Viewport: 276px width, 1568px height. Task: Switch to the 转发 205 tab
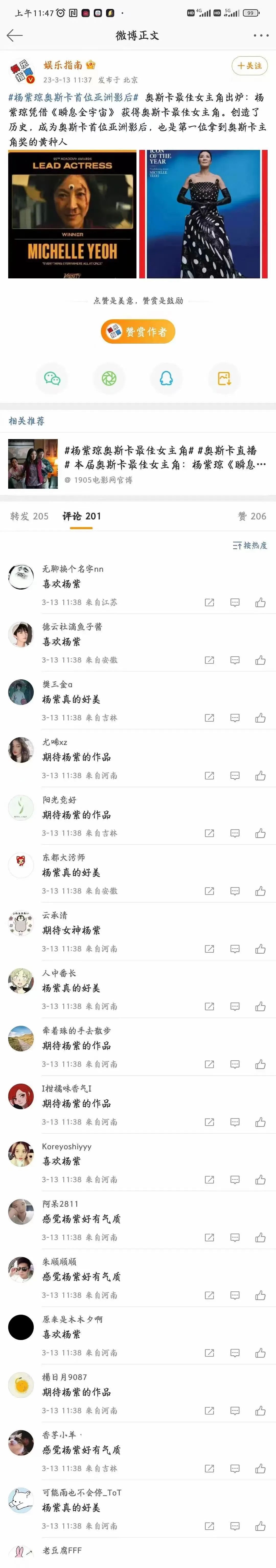coord(29,516)
